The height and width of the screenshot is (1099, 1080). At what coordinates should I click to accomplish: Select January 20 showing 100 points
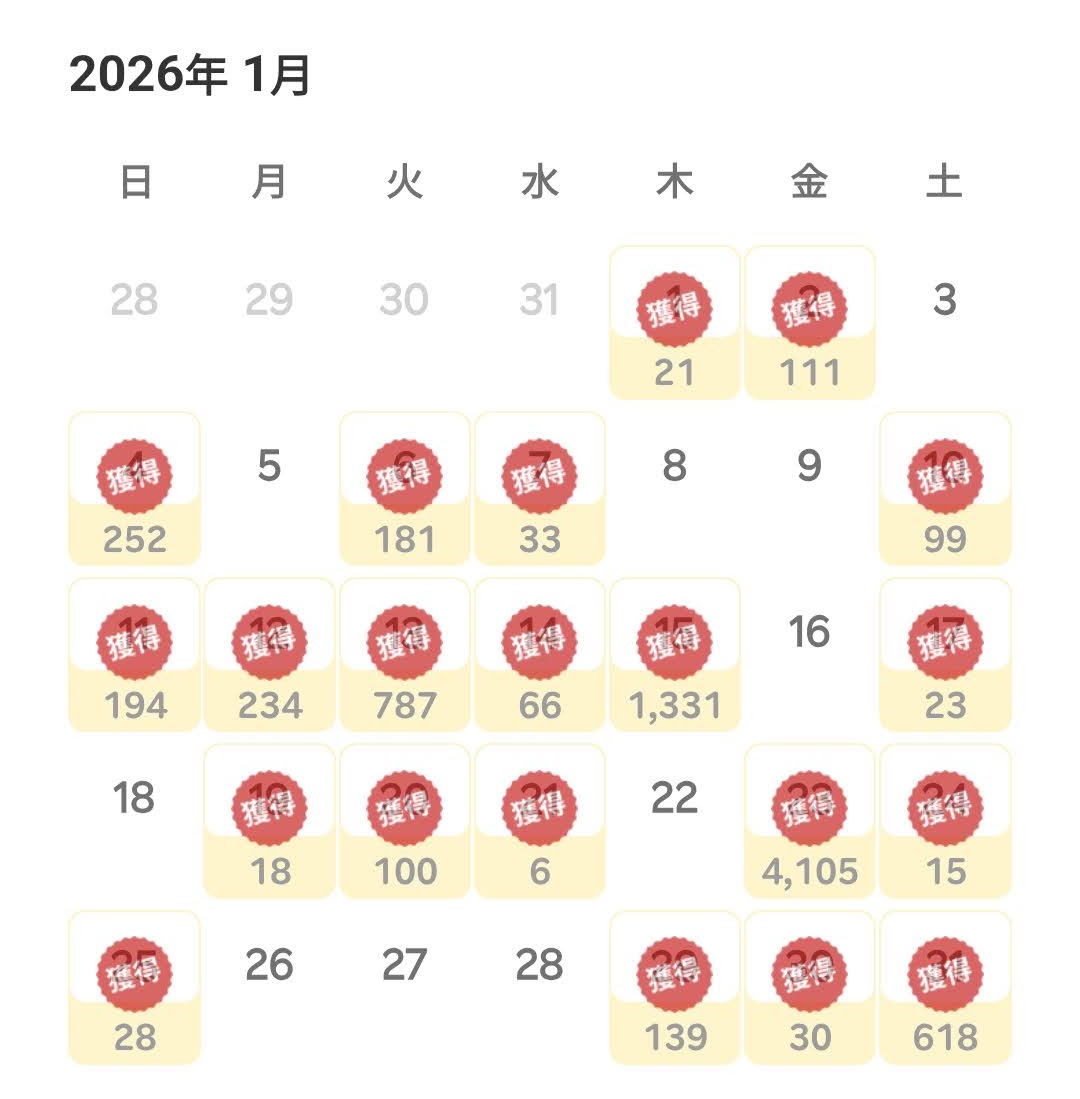(405, 820)
